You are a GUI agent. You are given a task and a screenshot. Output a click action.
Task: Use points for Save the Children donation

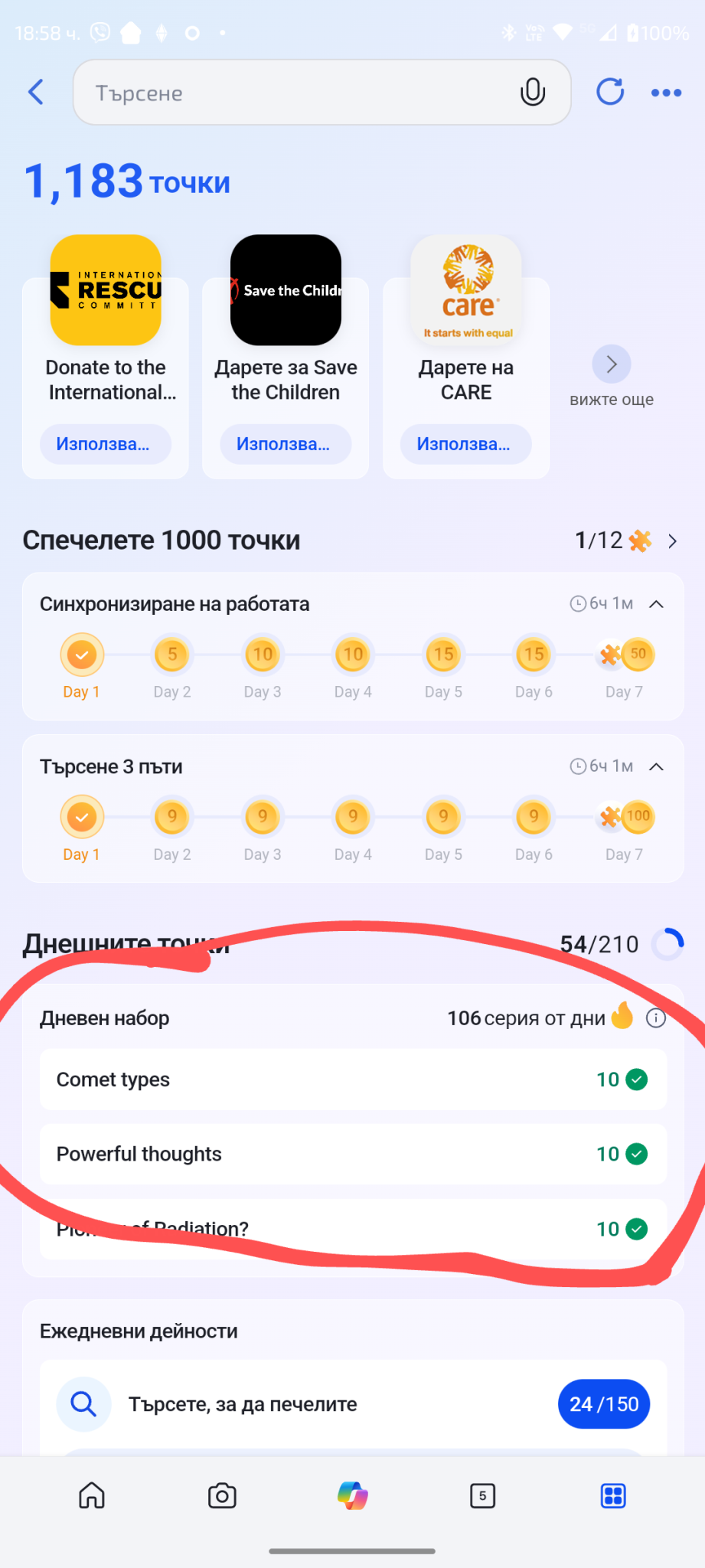tap(286, 444)
